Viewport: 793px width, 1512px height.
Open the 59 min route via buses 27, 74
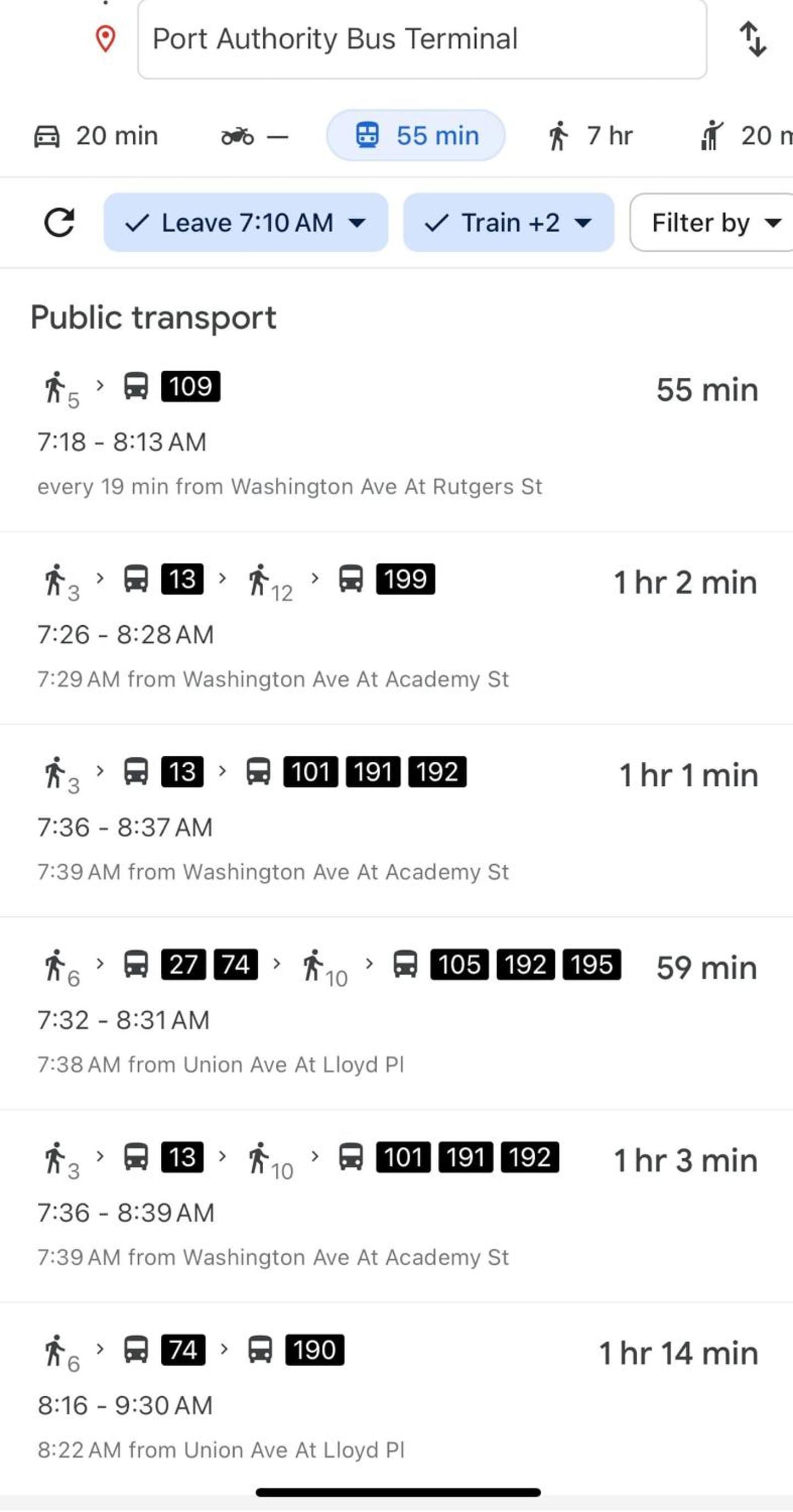(396, 1013)
